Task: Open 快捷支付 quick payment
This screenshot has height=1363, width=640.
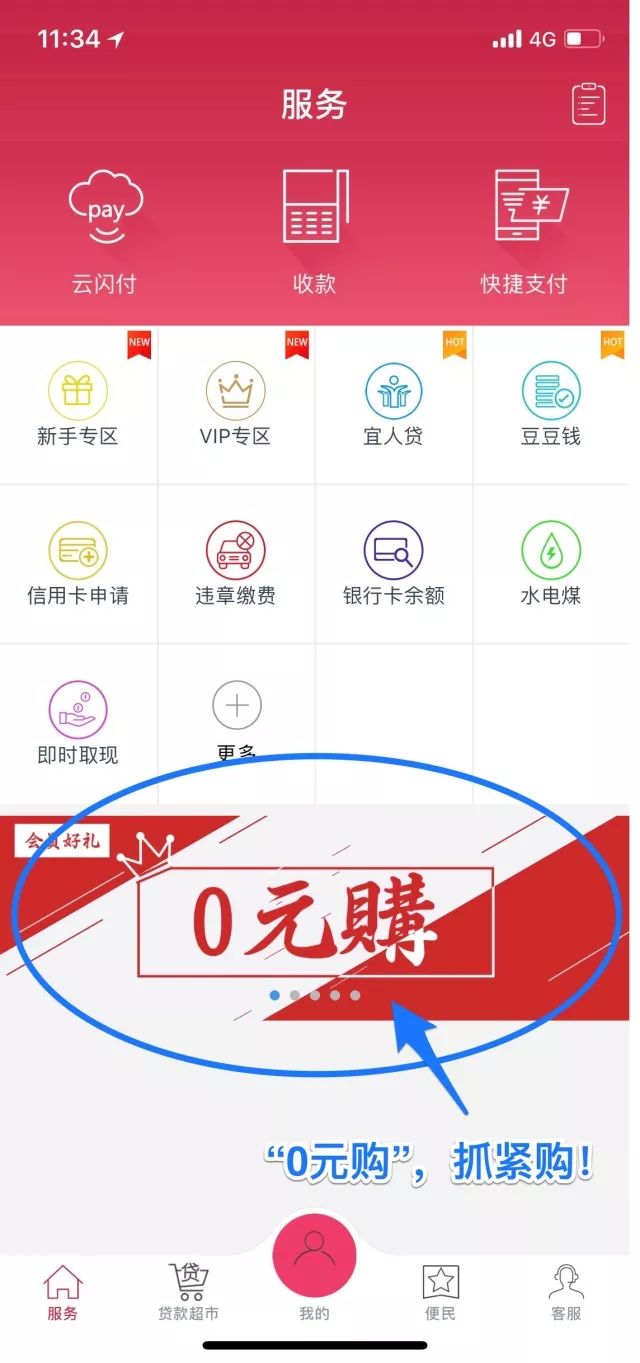Action: (524, 230)
